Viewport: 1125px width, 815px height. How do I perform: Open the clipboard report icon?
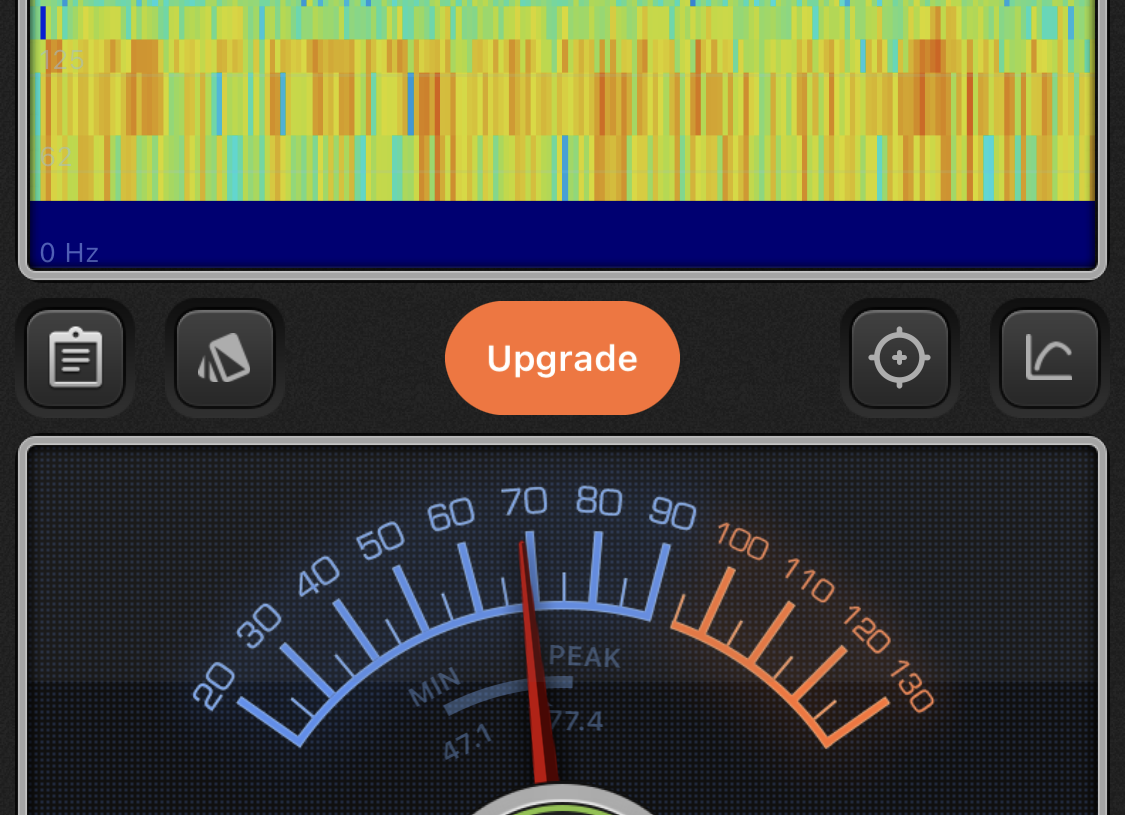75,358
